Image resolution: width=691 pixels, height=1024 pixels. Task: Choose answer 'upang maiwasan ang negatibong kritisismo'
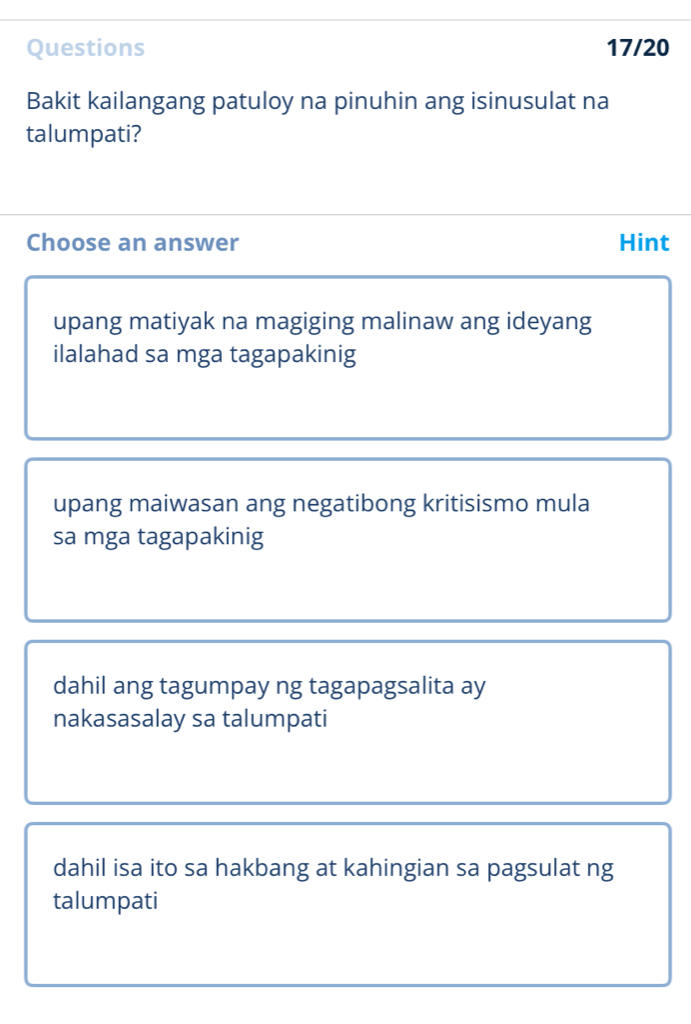pos(347,540)
